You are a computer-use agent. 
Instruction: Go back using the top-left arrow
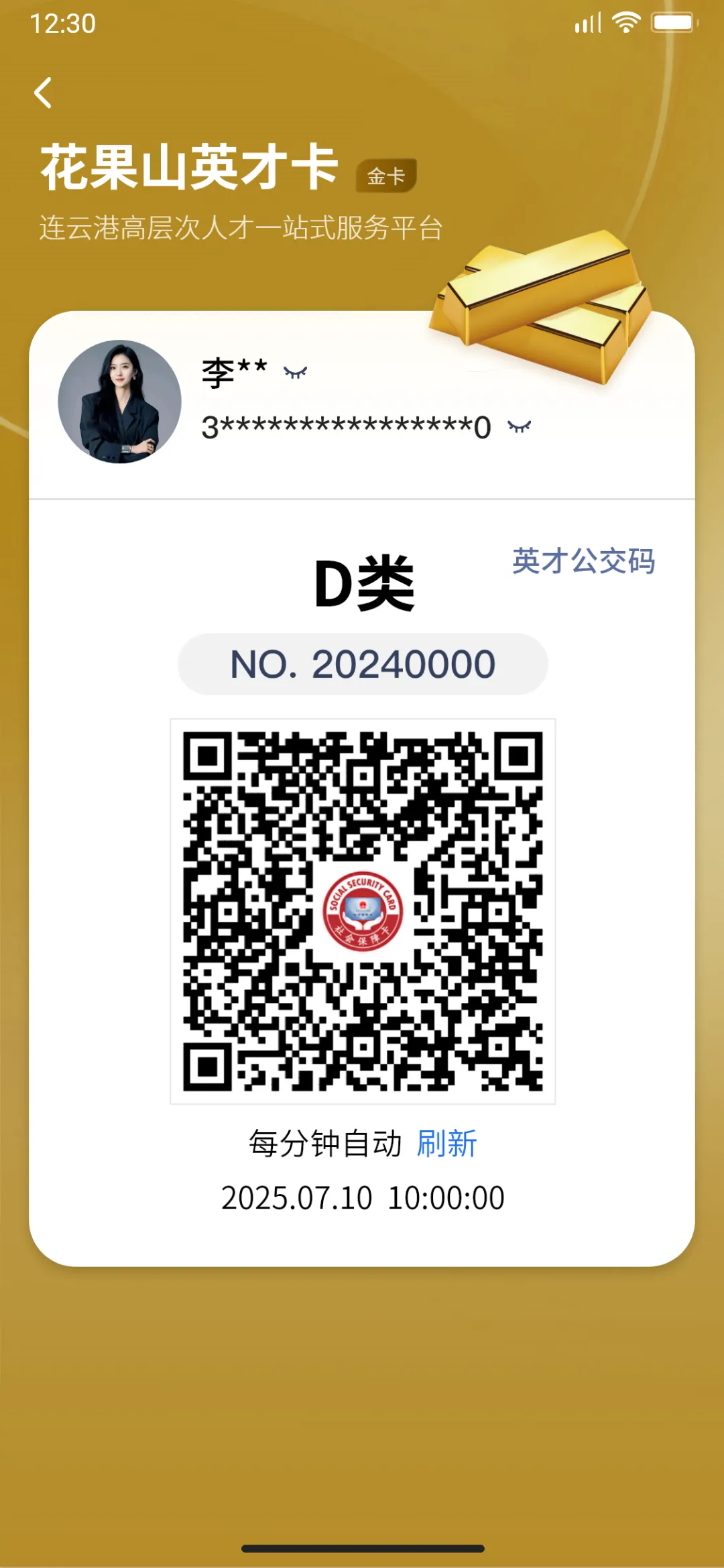[x=43, y=93]
